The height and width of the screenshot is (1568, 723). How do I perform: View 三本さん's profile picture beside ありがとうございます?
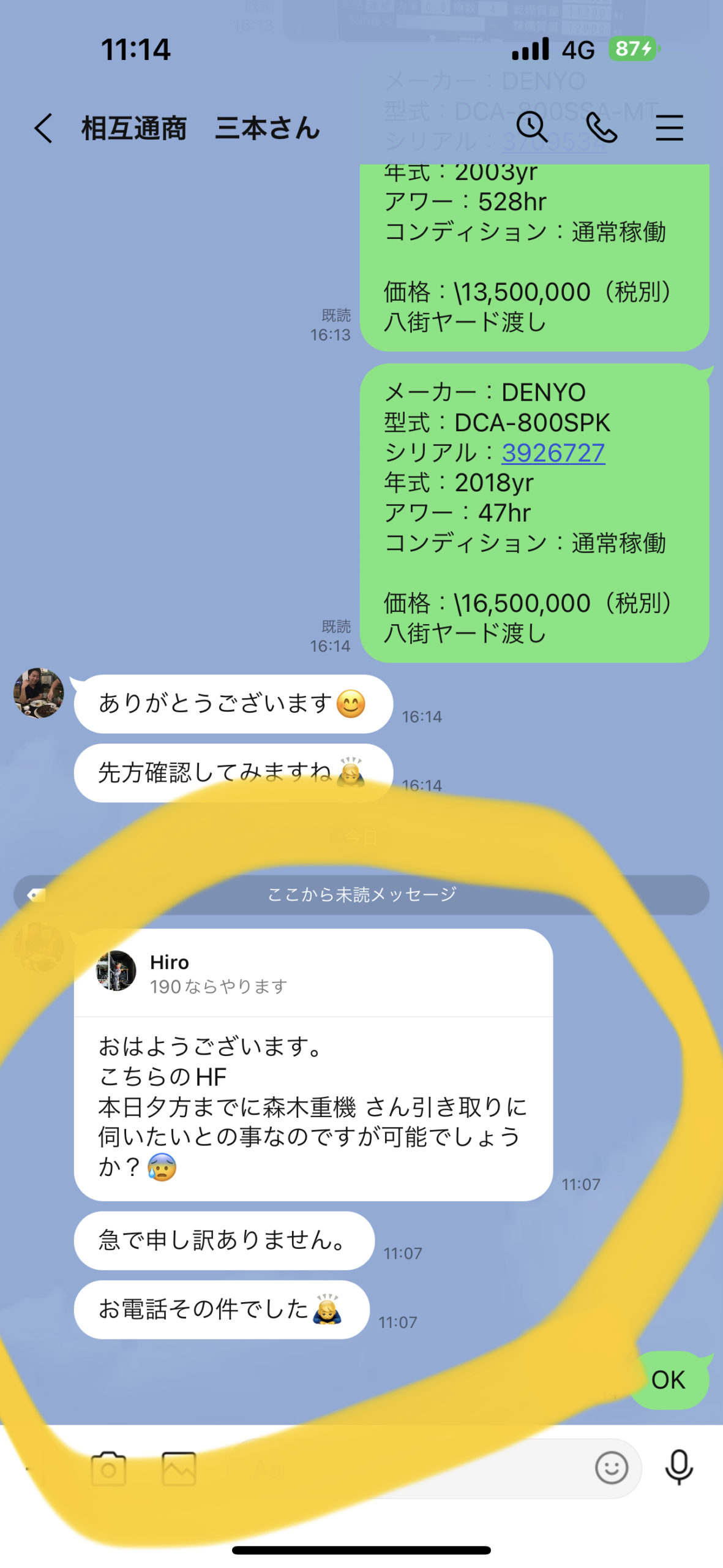39,693
